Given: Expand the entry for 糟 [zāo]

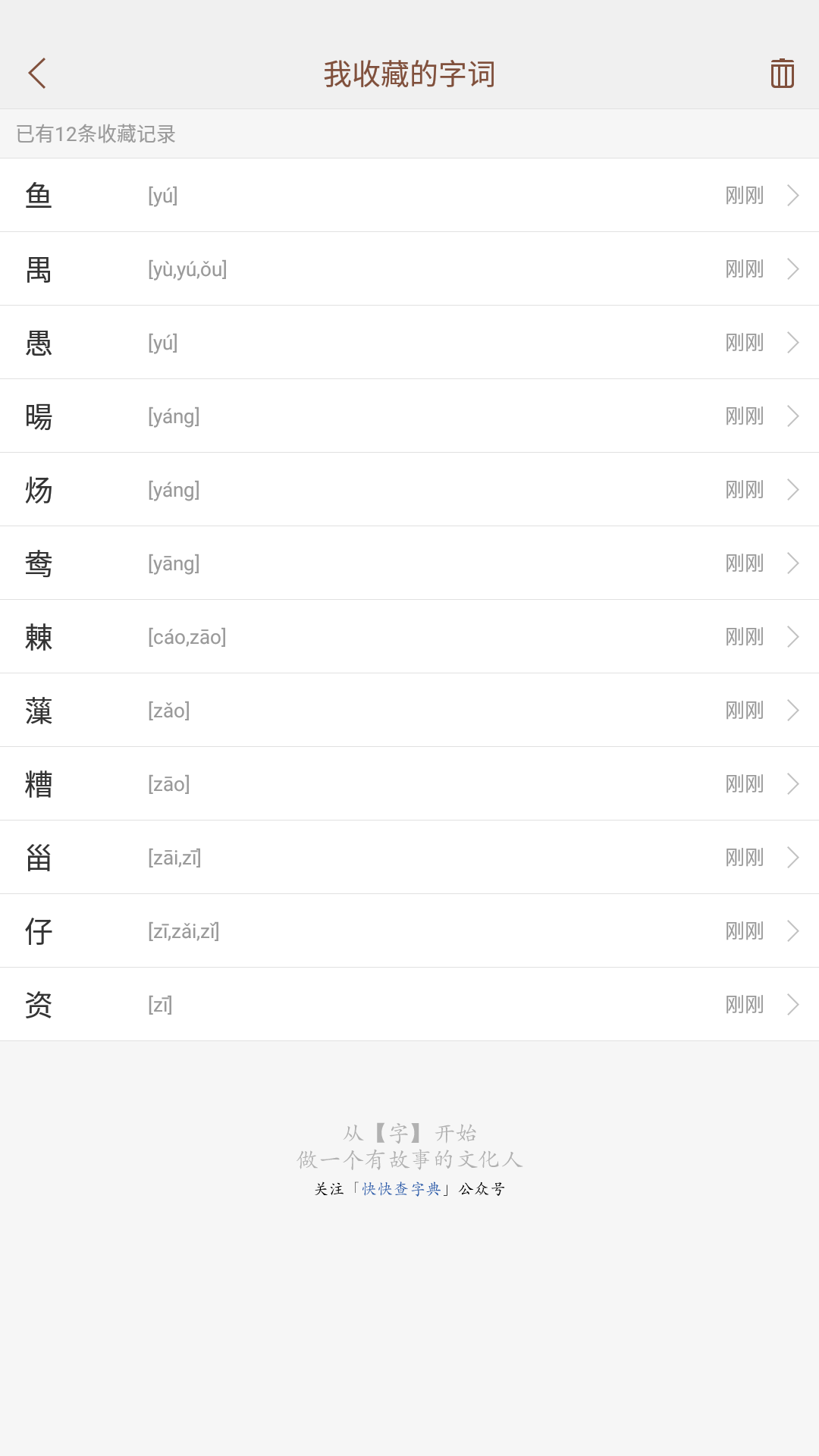Looking at the screenshot, I should click(x=409, y=783).
